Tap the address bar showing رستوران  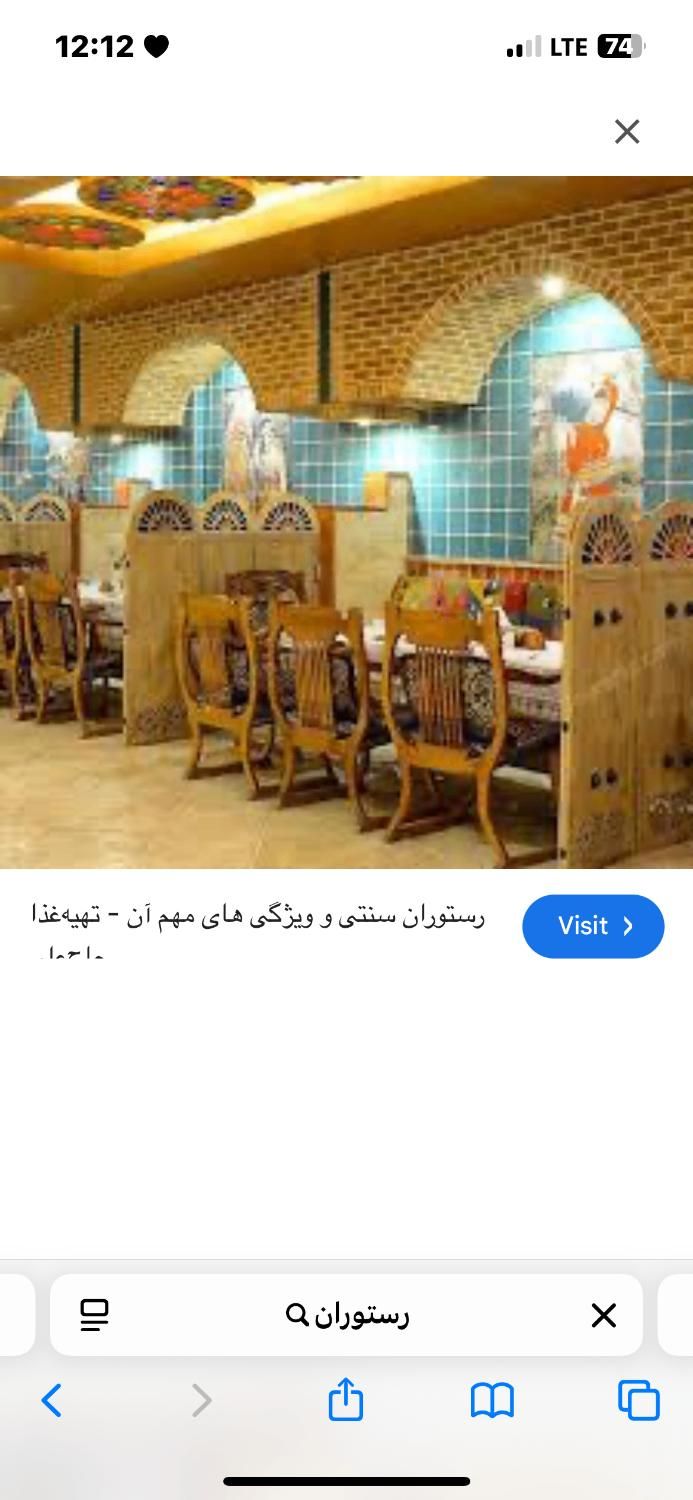coord(348,1315)
